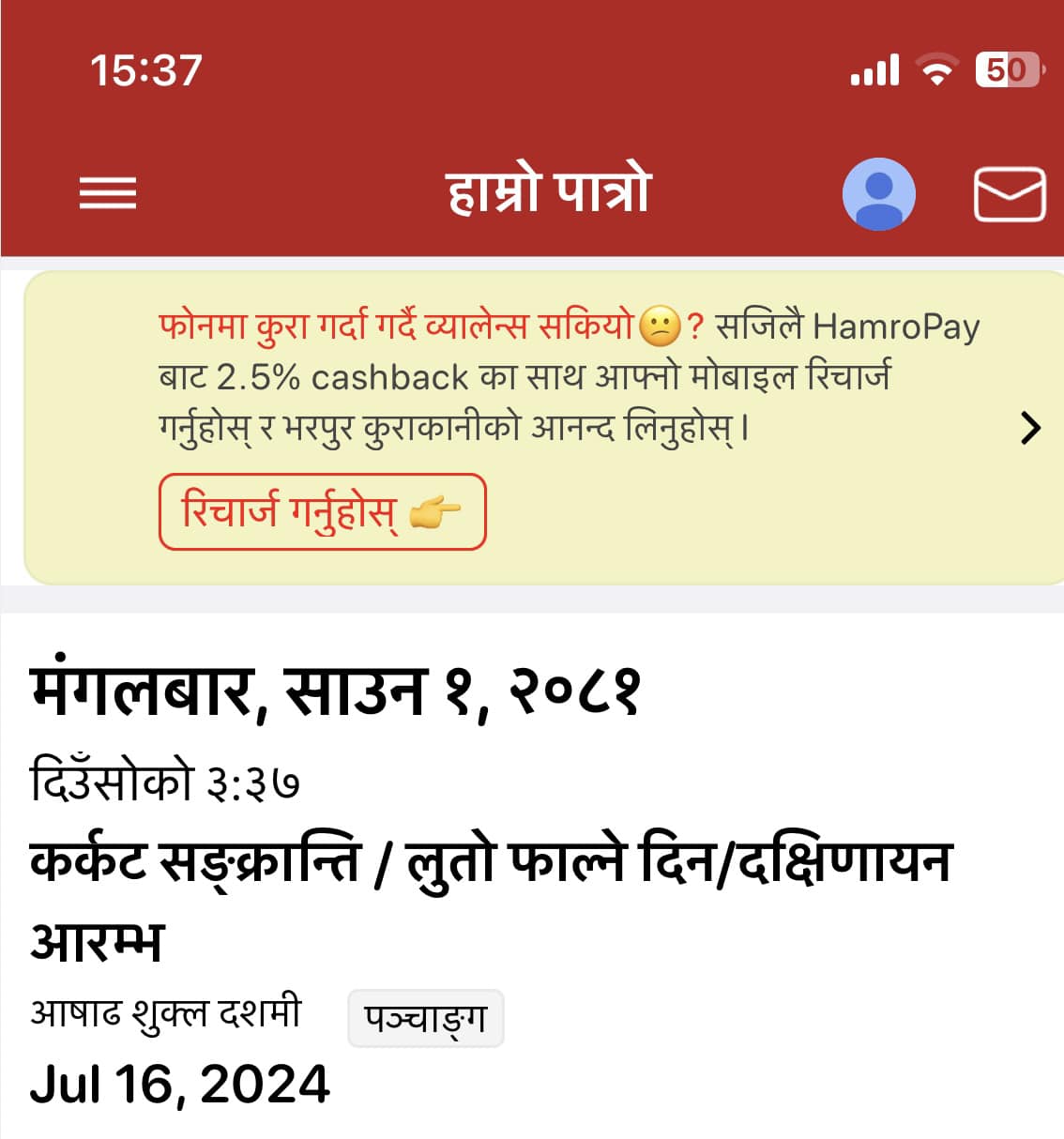Viewport: 1064px width, 1139px height.
Task: Open the HamroPay banner chevron arrow
Action: [1030, 428]
